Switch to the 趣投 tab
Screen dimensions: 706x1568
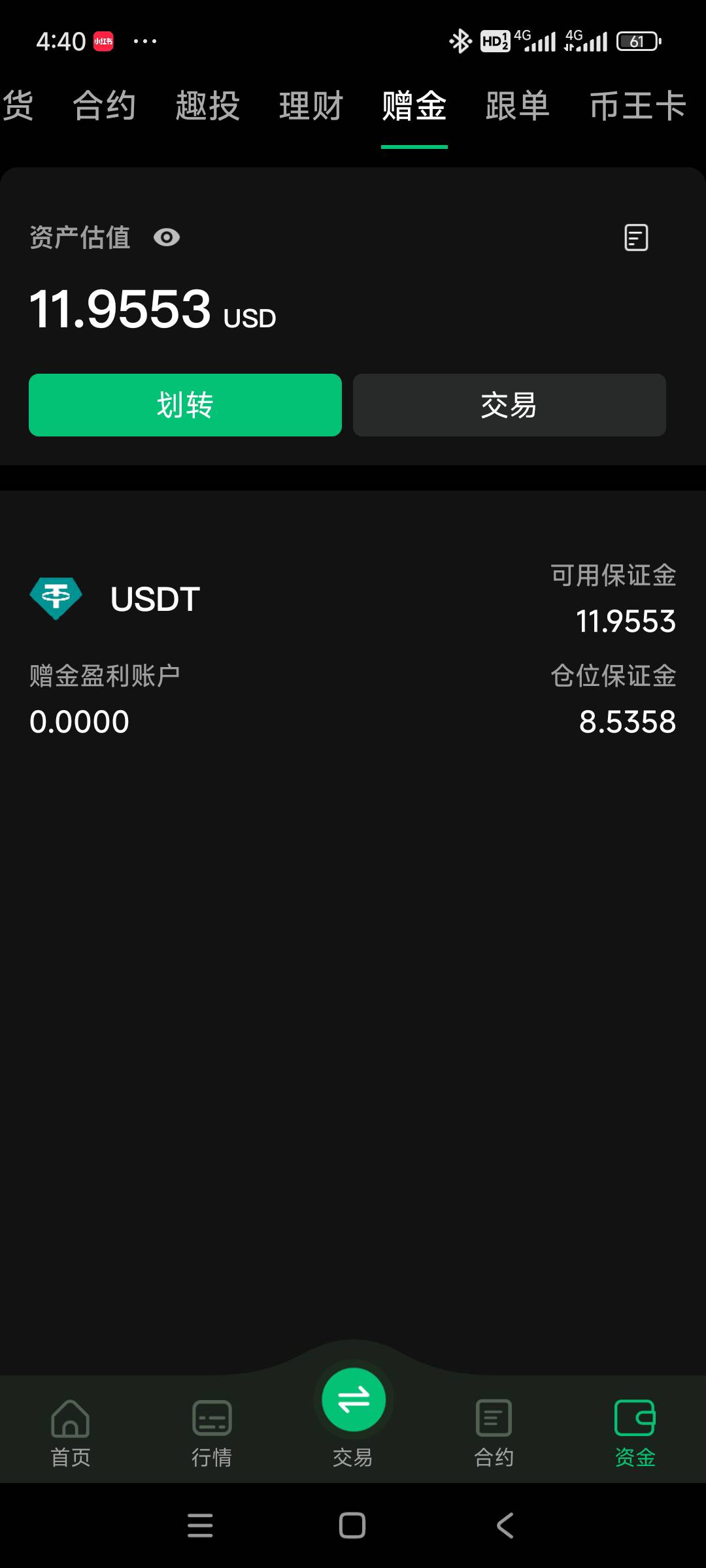pyautogui.click(x=207, y=105)
